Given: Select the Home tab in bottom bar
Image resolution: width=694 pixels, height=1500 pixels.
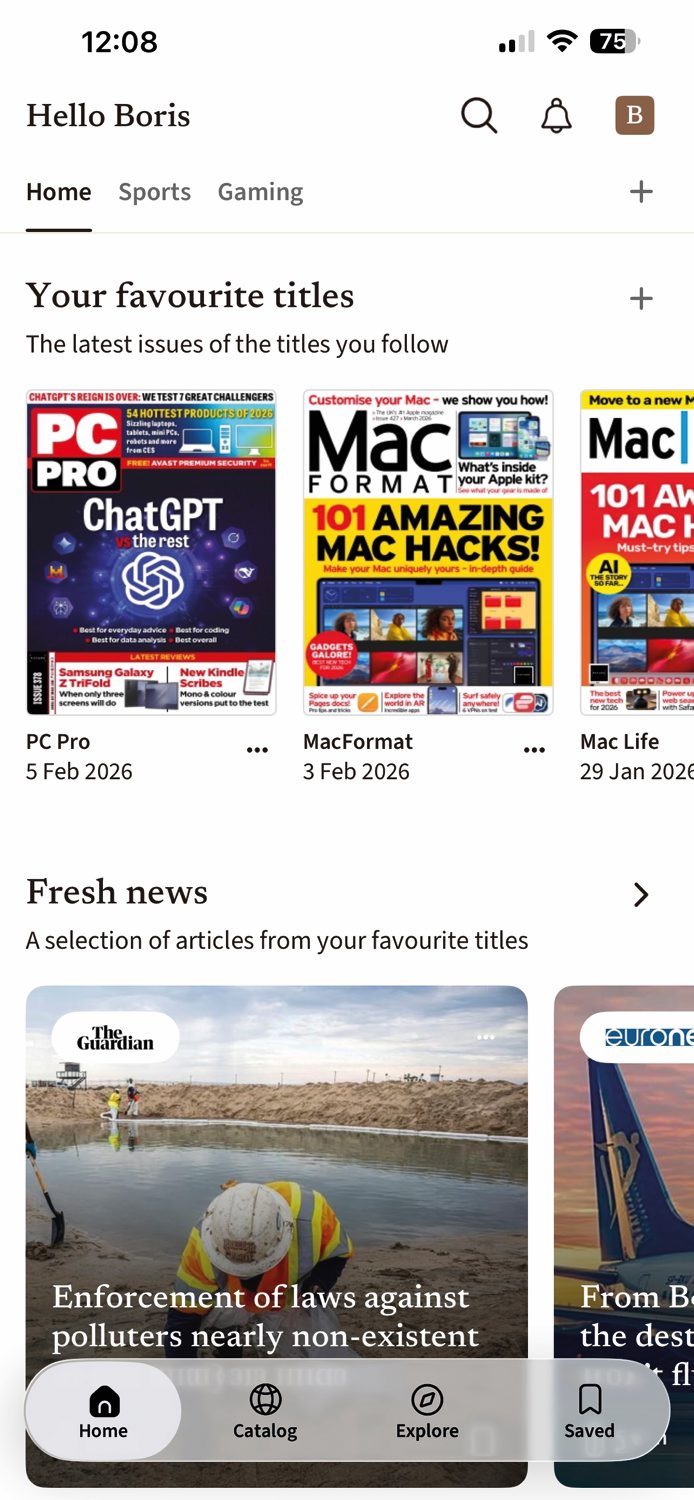Looking at the screenshot, I should 103,1412.
